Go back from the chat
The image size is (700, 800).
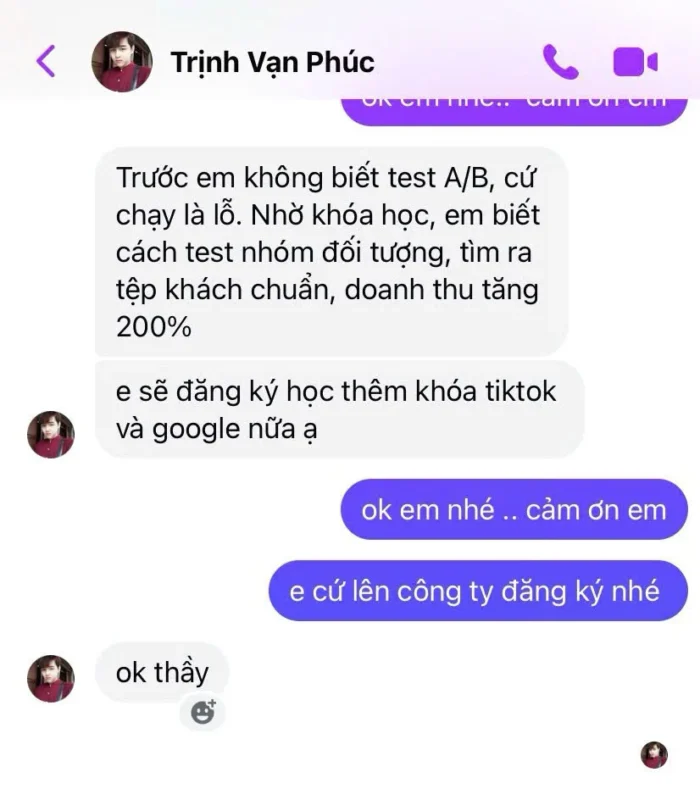coord(45,62)
